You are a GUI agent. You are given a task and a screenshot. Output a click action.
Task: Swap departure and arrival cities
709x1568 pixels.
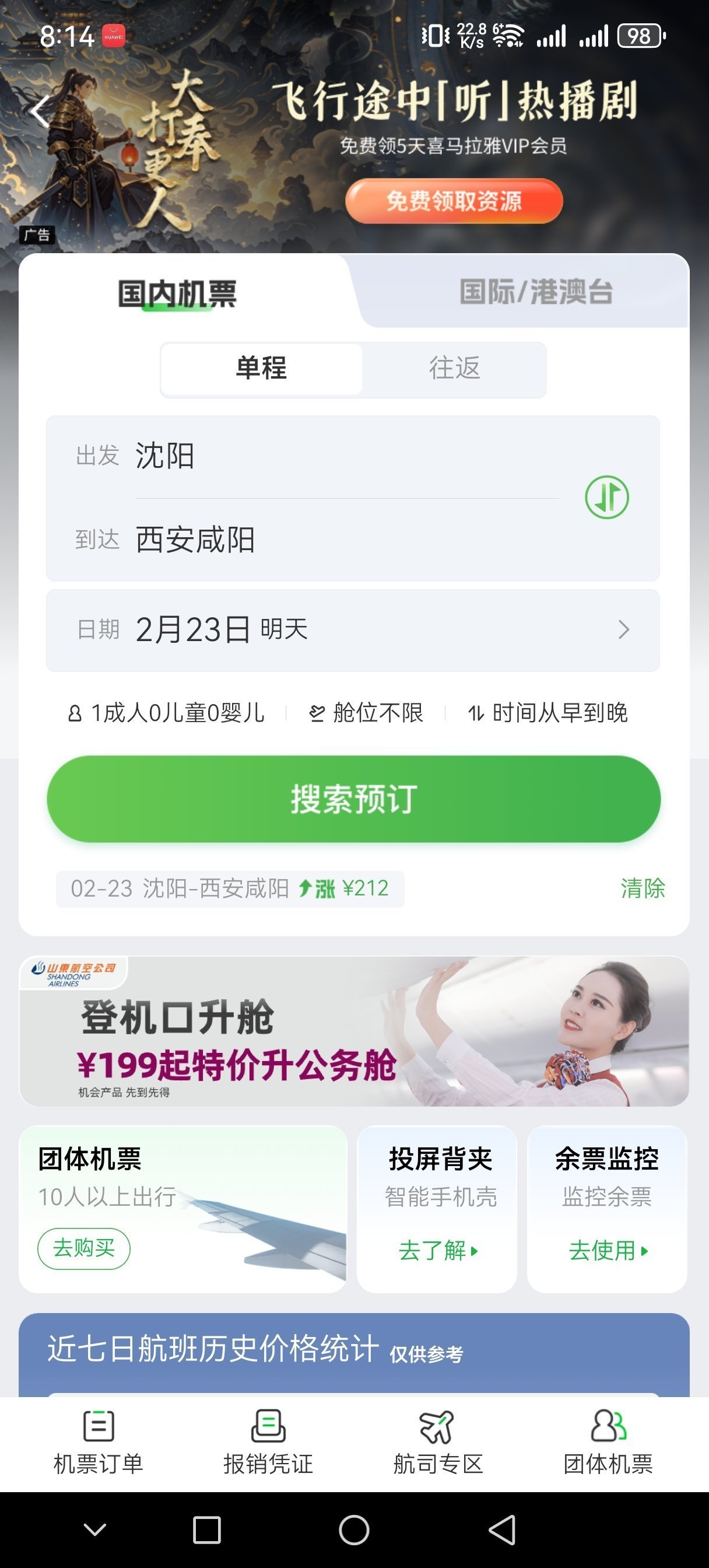[607, 498]
